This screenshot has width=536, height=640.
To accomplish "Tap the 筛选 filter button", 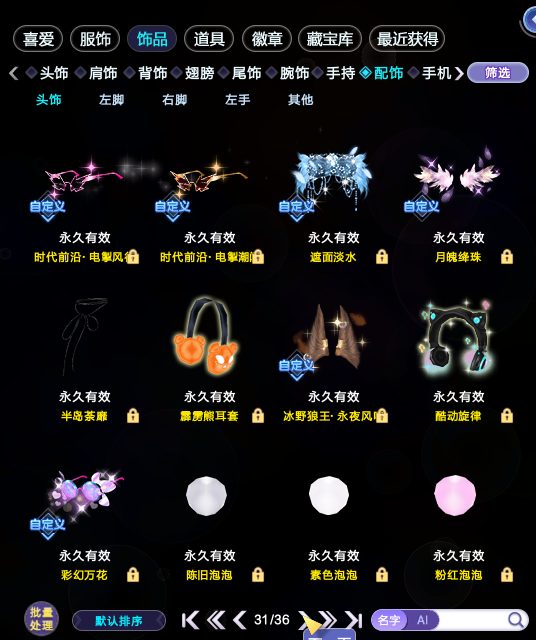I will click(498, 73).
